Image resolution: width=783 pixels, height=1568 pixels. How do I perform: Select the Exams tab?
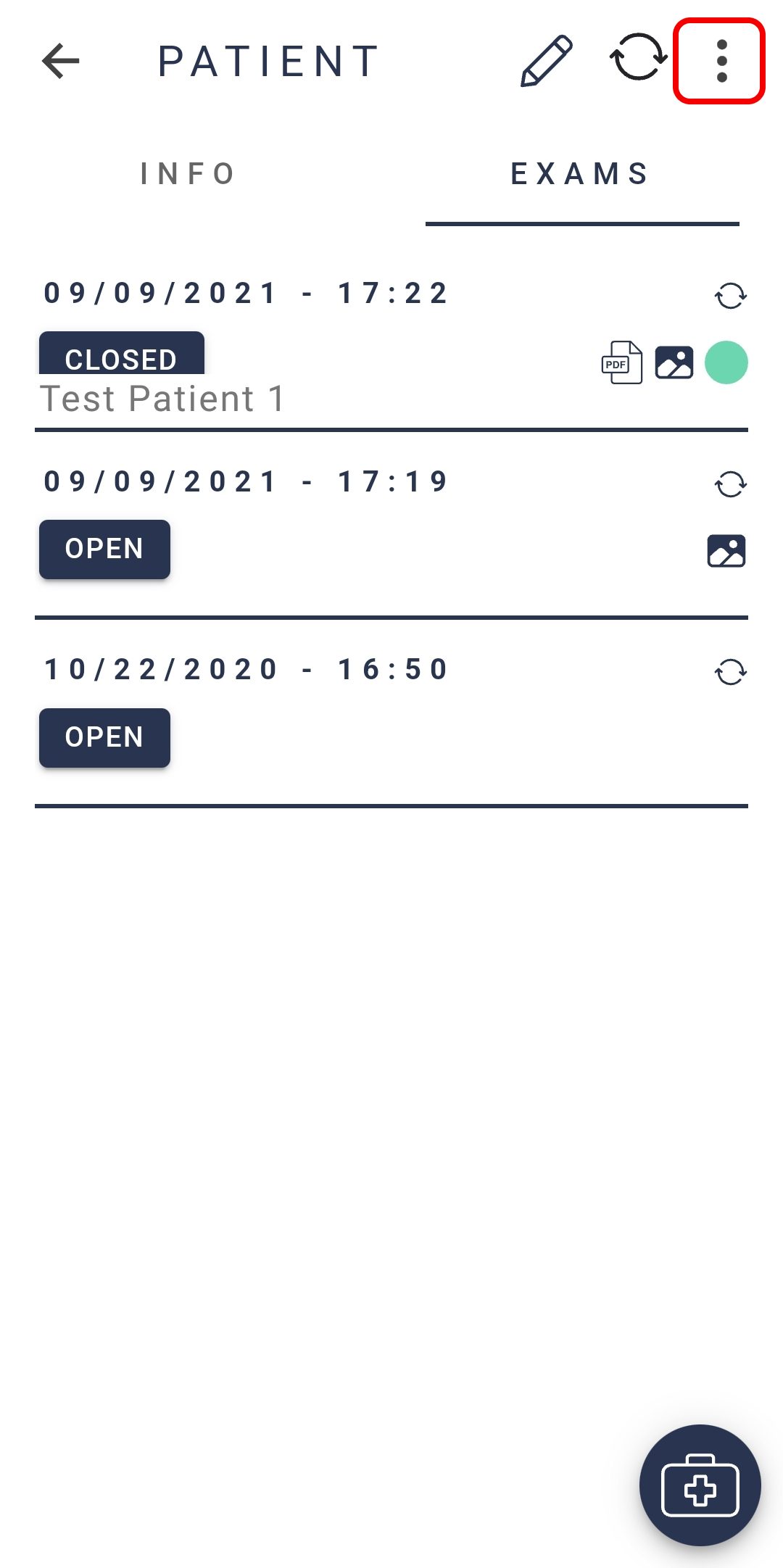tap(581, 174)
